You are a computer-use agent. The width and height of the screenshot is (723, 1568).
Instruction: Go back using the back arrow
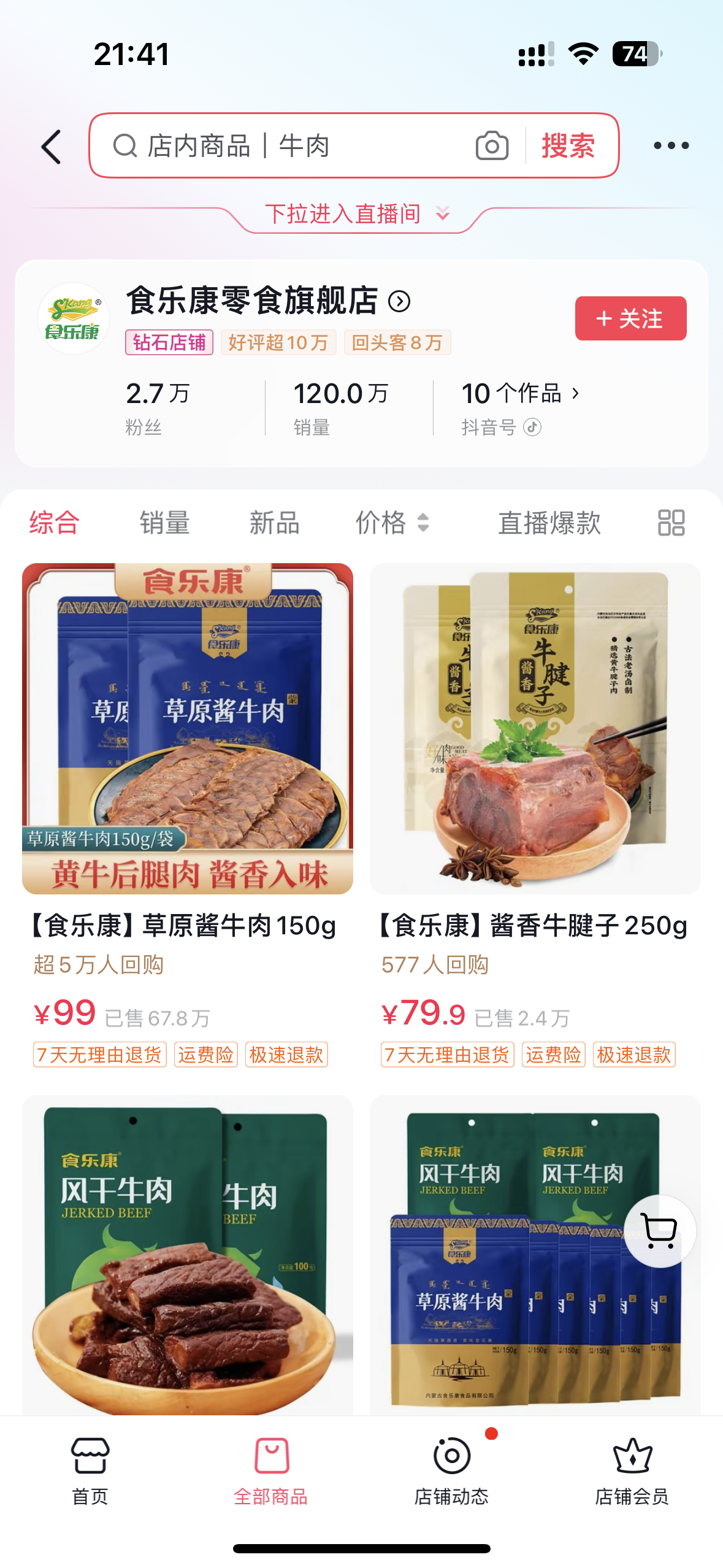(52, 147)
